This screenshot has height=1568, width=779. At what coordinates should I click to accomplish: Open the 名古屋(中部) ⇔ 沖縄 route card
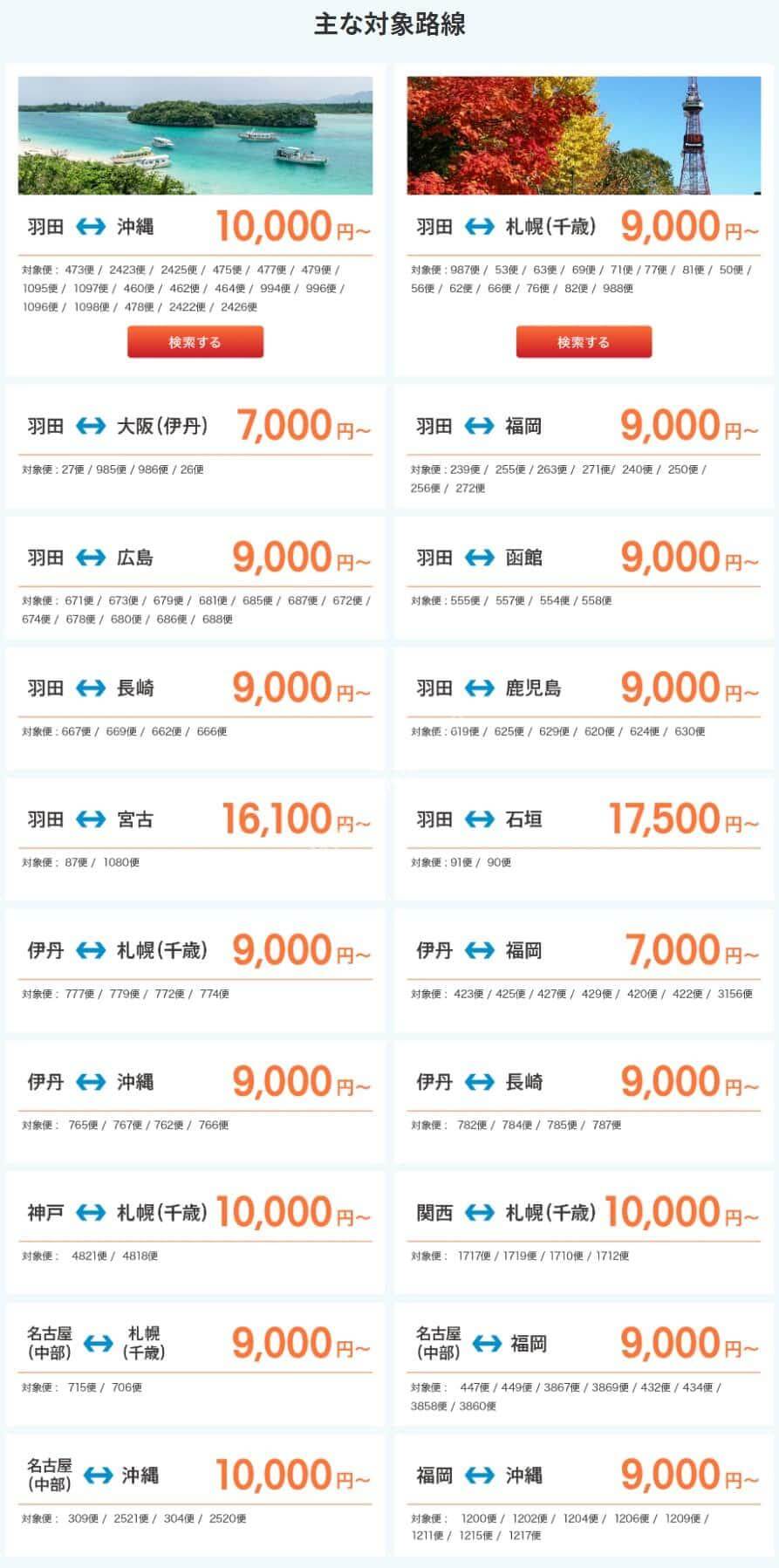point(195,1496)
